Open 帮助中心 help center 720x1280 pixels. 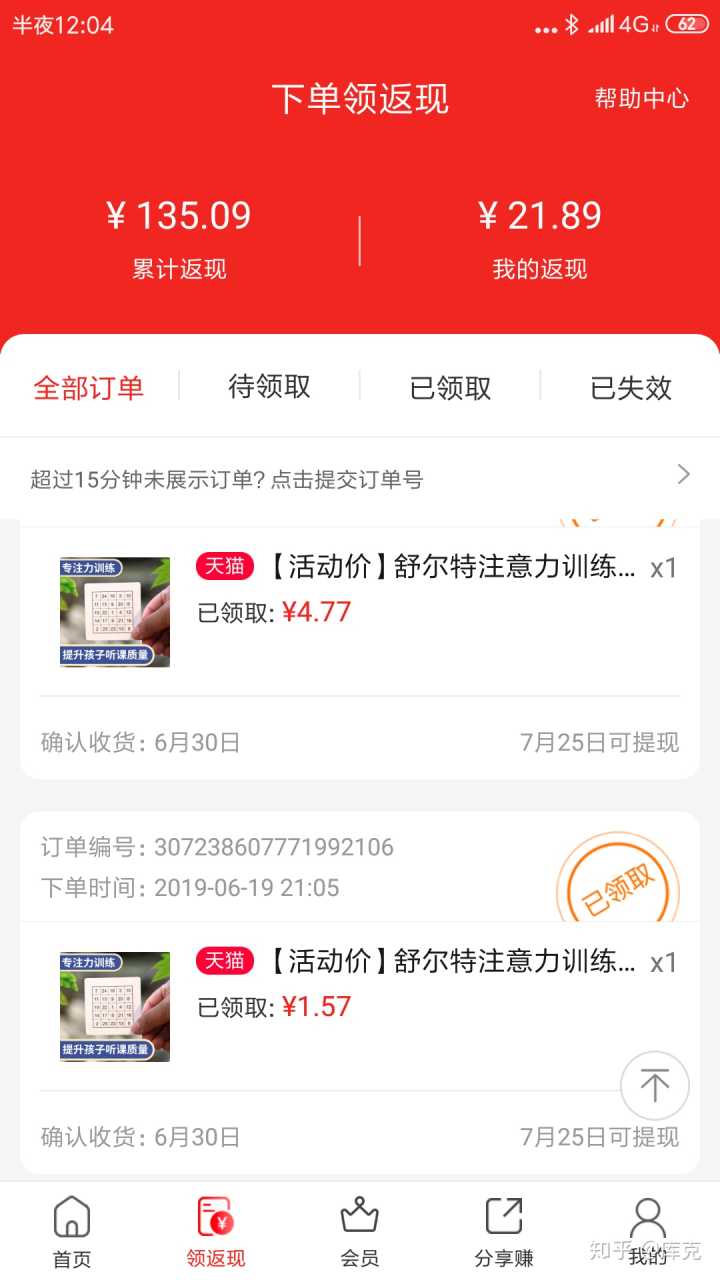point(641,98)
